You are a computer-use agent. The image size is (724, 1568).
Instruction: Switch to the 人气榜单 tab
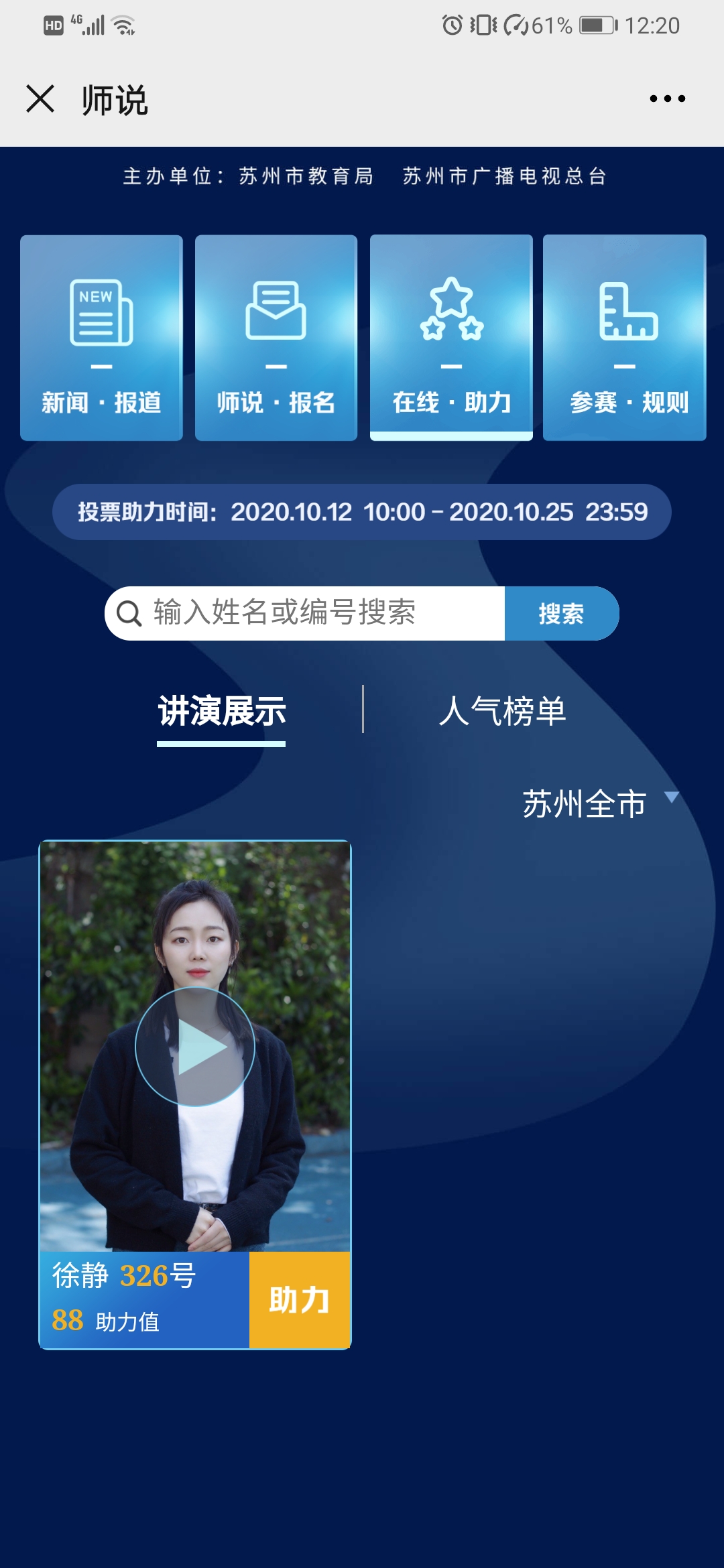pyautogui.click(x=502, y=711)
